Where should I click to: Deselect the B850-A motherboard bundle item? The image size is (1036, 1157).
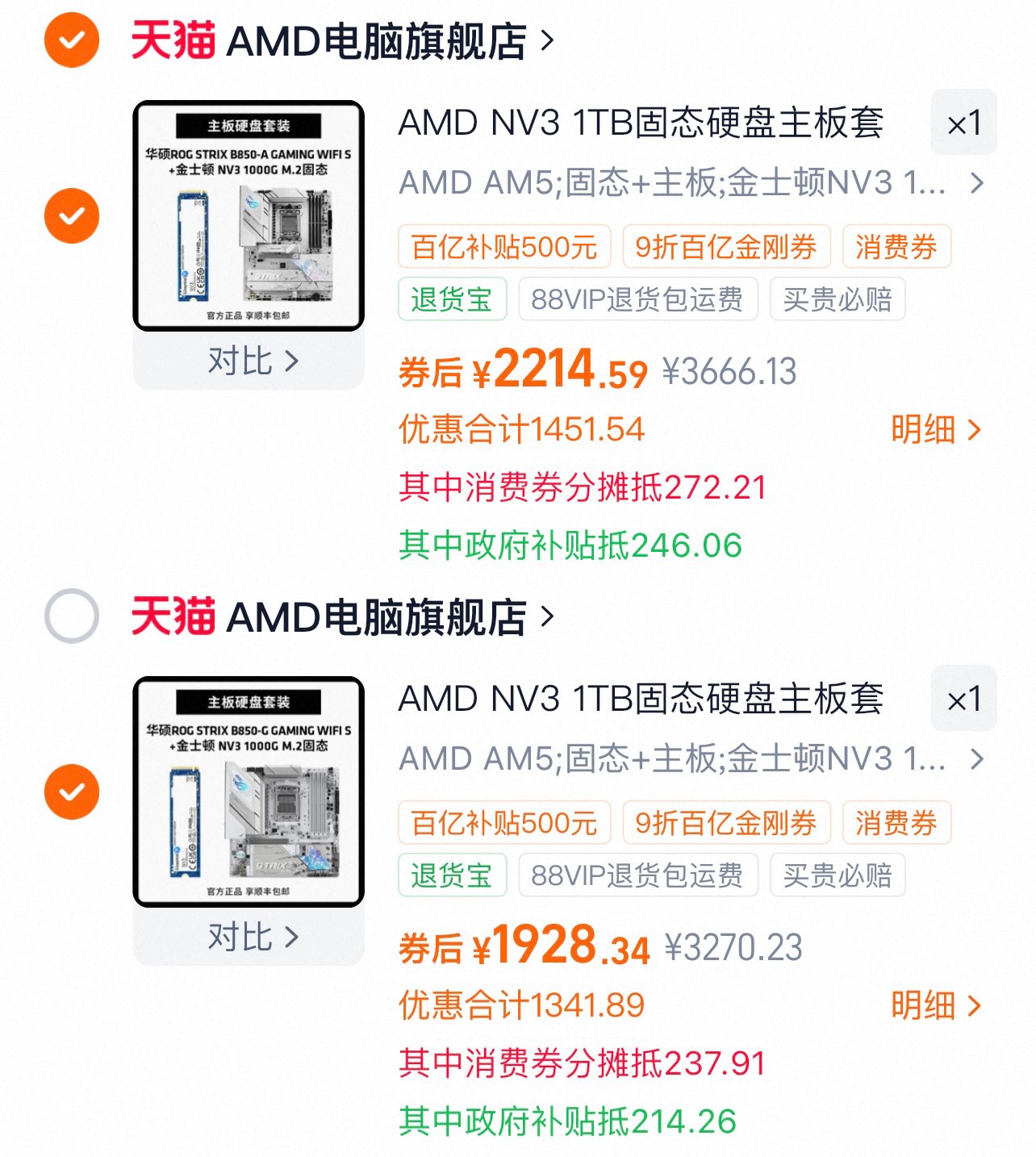coord(72,215)
